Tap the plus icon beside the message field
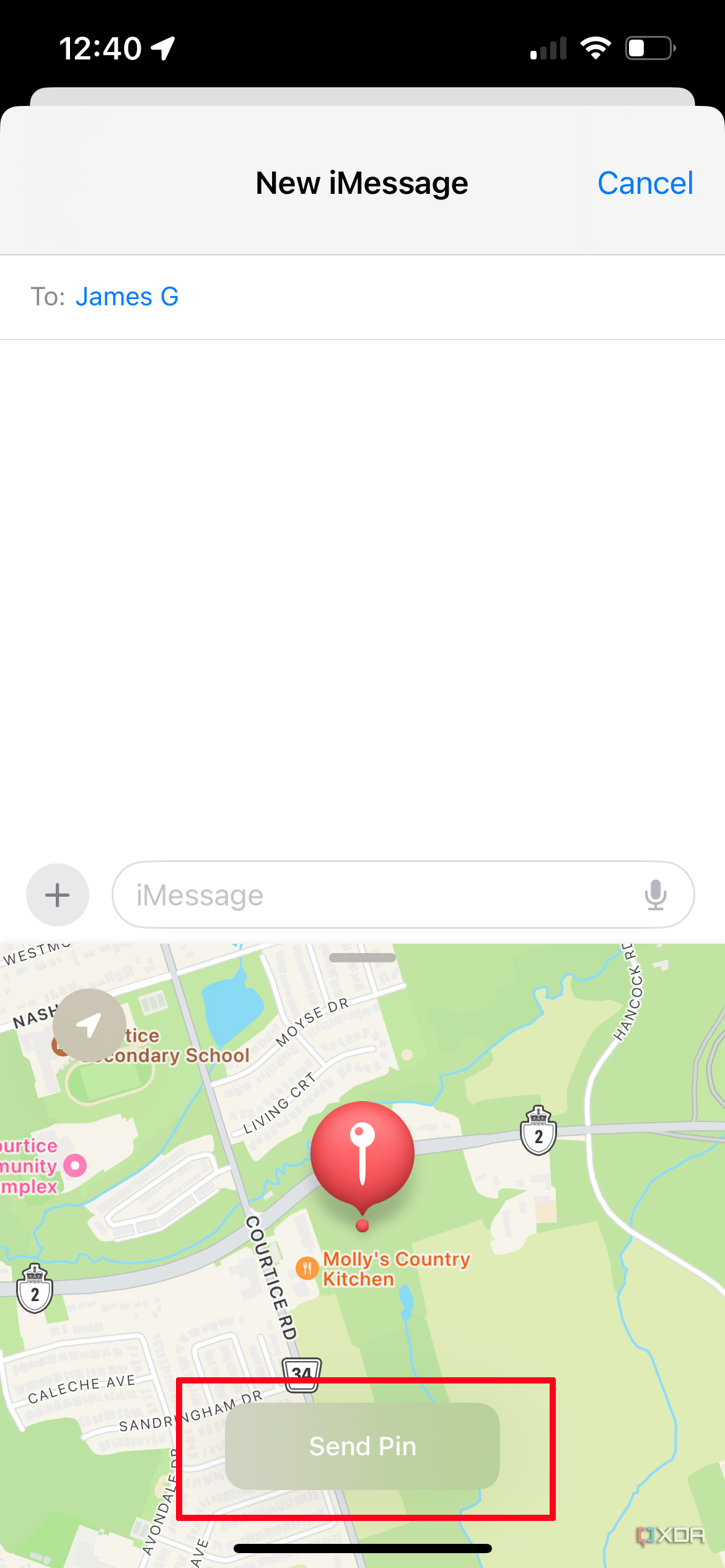This screenshot has height=1568, width=725. point(57,894)
